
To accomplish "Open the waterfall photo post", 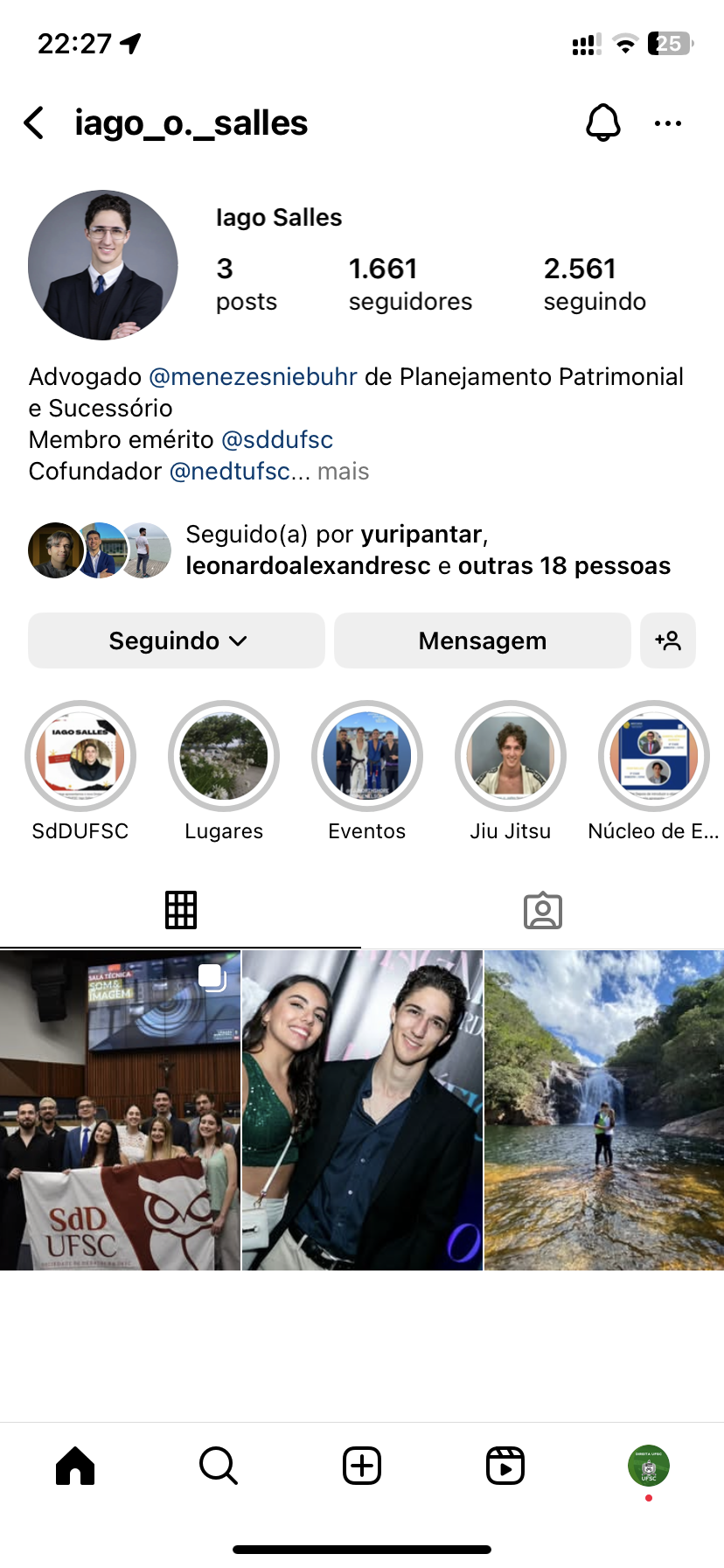I will coord(604,1109).
